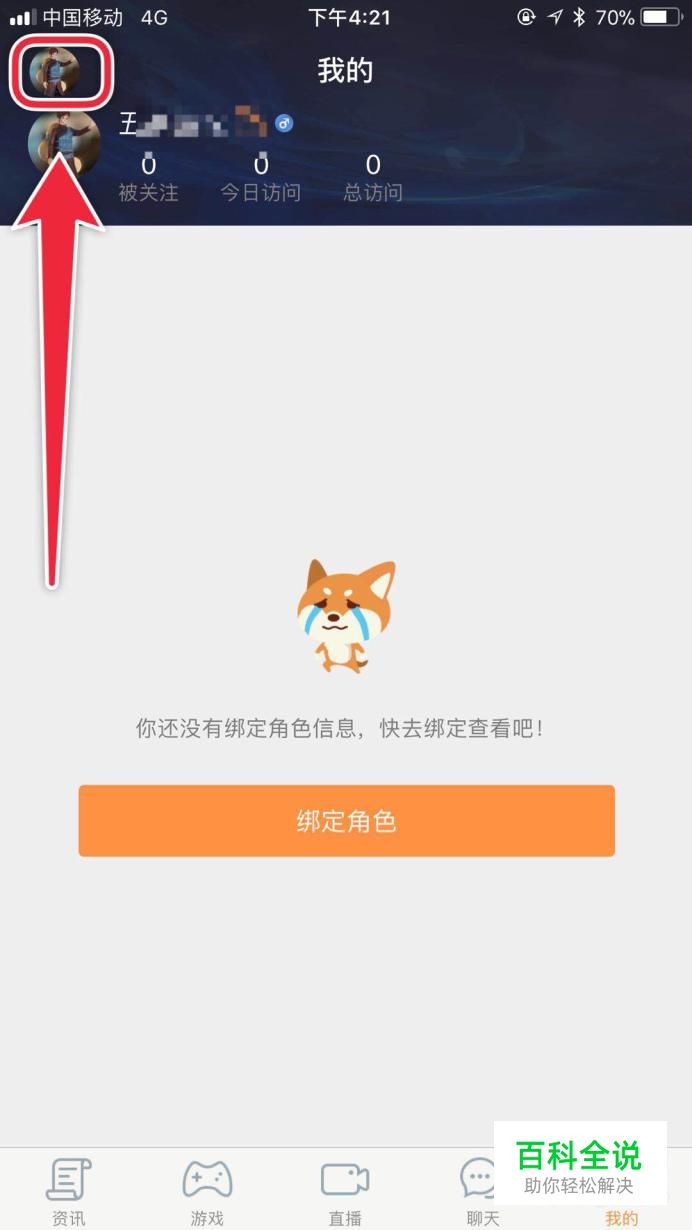
Task: Tap the small avatar in the top bar
Action: click(x=55, y=71)
